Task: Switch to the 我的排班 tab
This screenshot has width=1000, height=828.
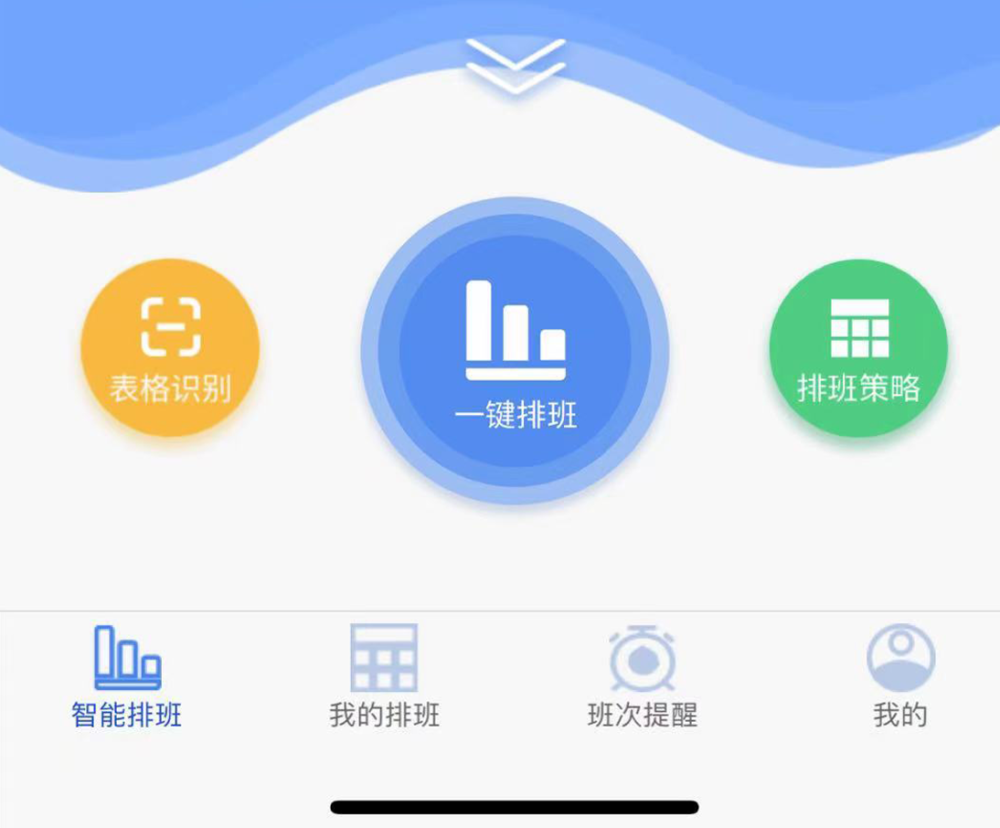Action: [x=384, y=675]
